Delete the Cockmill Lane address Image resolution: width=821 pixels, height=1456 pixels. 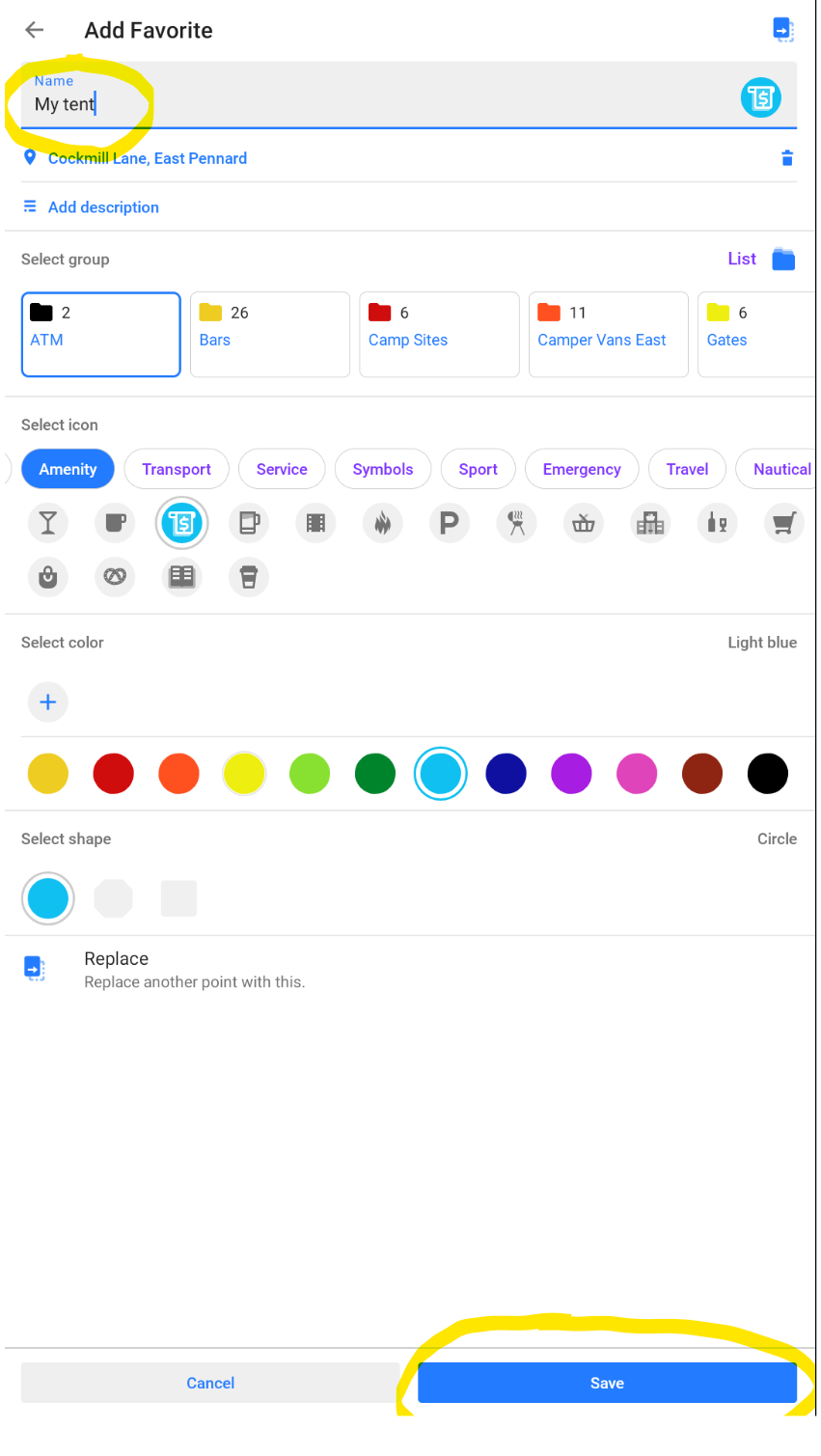pos(786,158)
